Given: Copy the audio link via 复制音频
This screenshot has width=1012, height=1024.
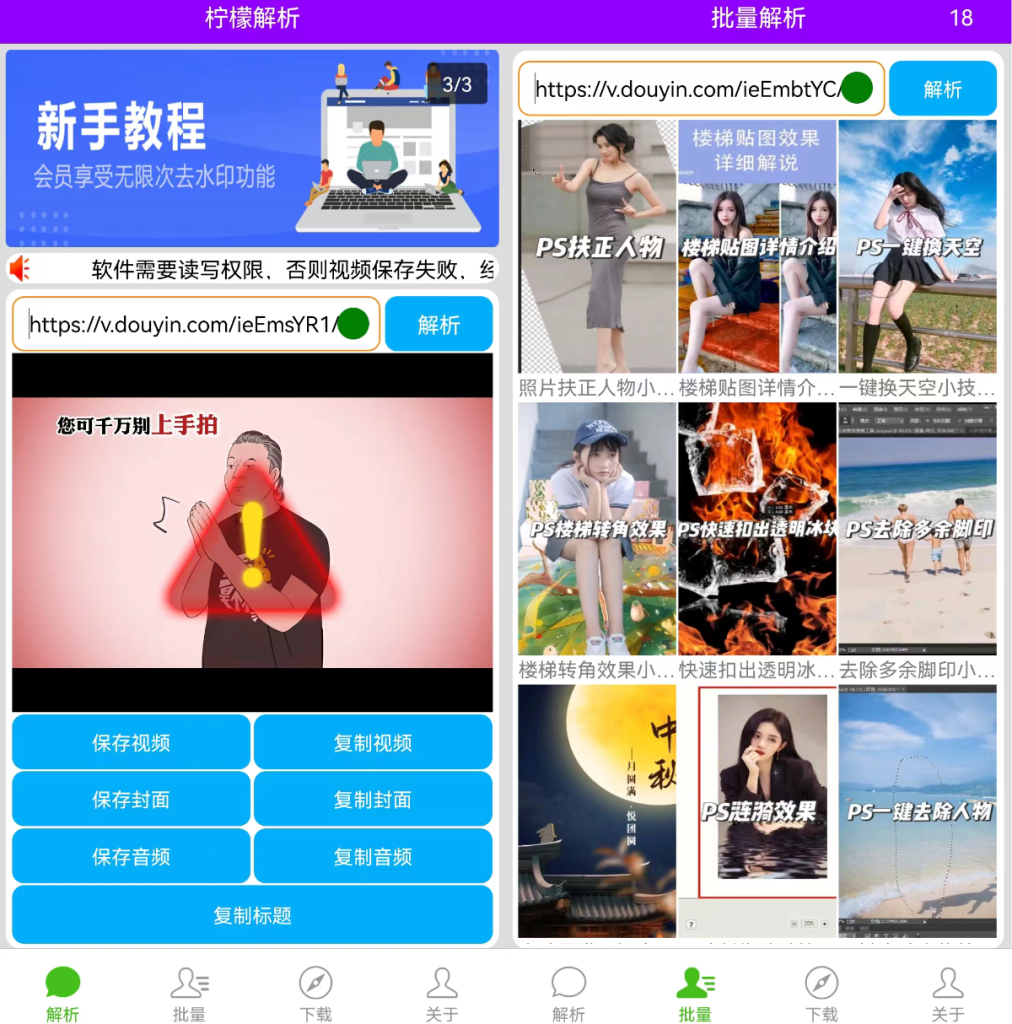Looking at the screenshot, I should pyautogui.click(x=373, y=856).
